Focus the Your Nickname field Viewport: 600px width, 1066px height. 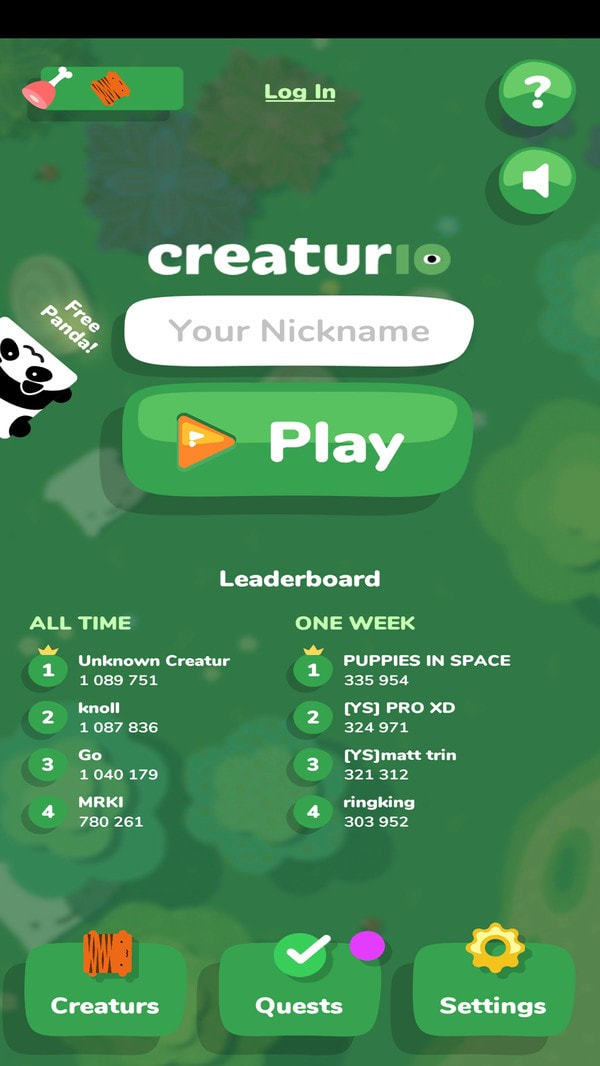[298, 331]
